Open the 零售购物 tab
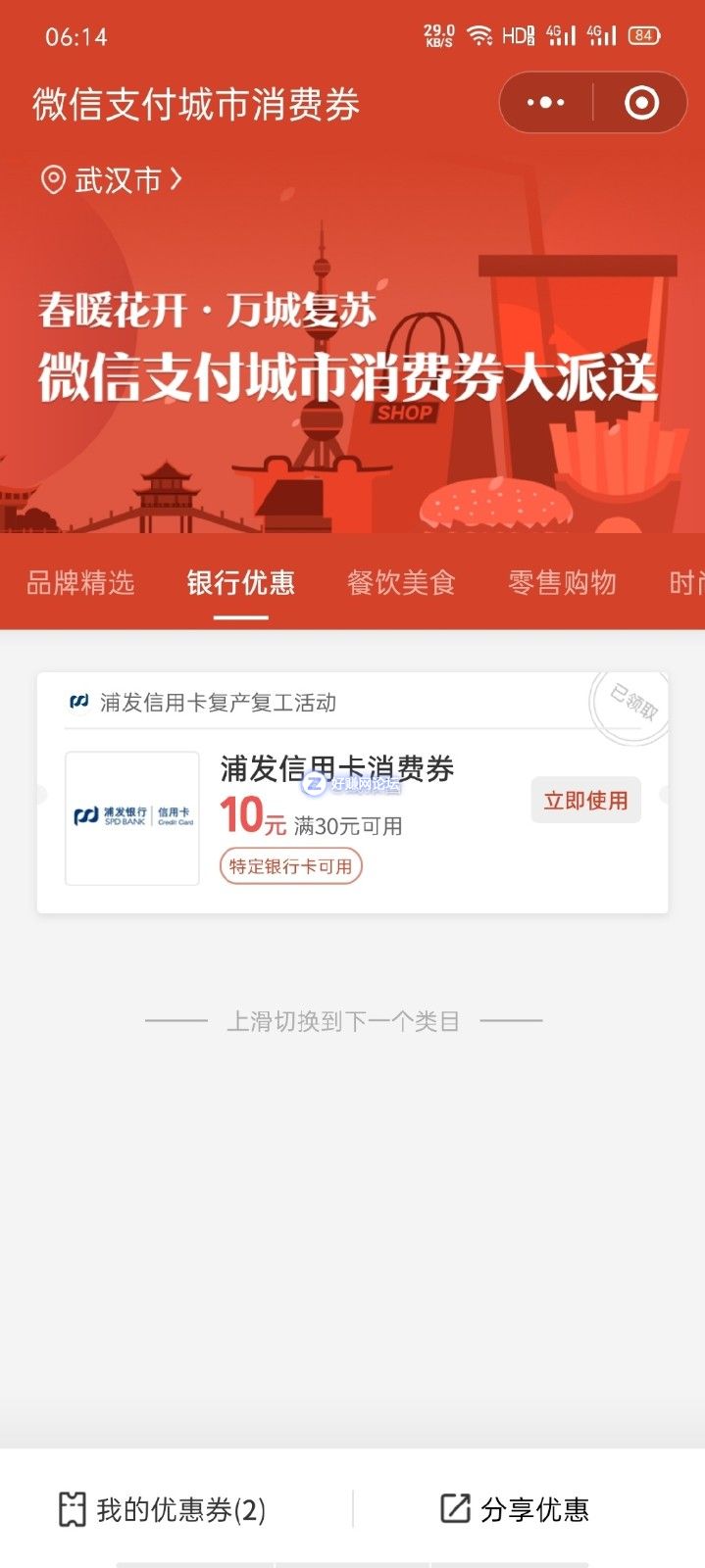The height and width of the screenshot is (1568, 705). 562,583
